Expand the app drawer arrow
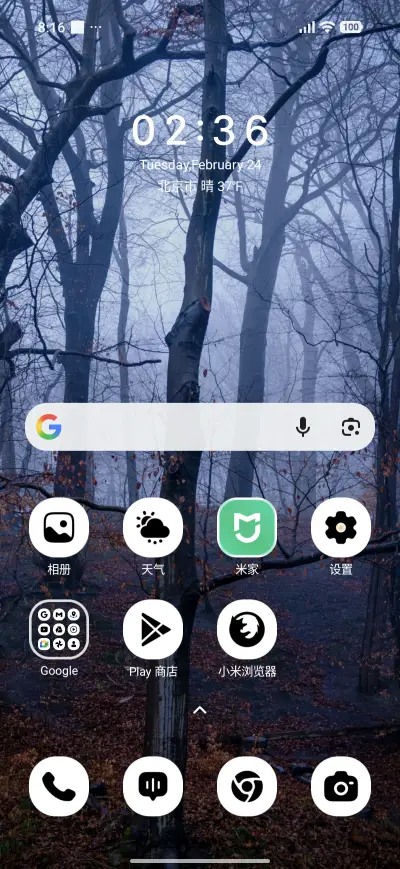The width and height of the screenshot is (400, 869). pos(199,710)
